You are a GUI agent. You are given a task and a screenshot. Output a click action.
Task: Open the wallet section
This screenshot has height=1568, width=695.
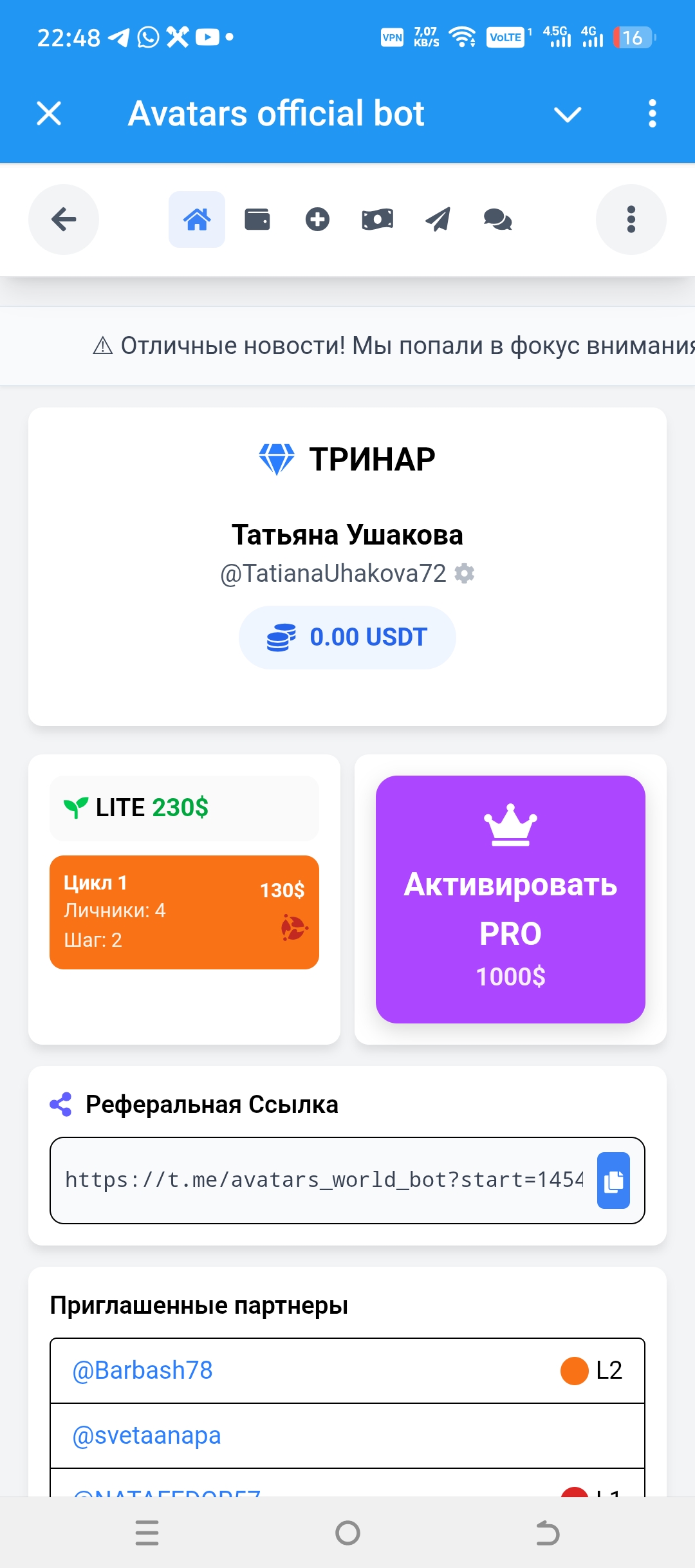pos(257,219)
